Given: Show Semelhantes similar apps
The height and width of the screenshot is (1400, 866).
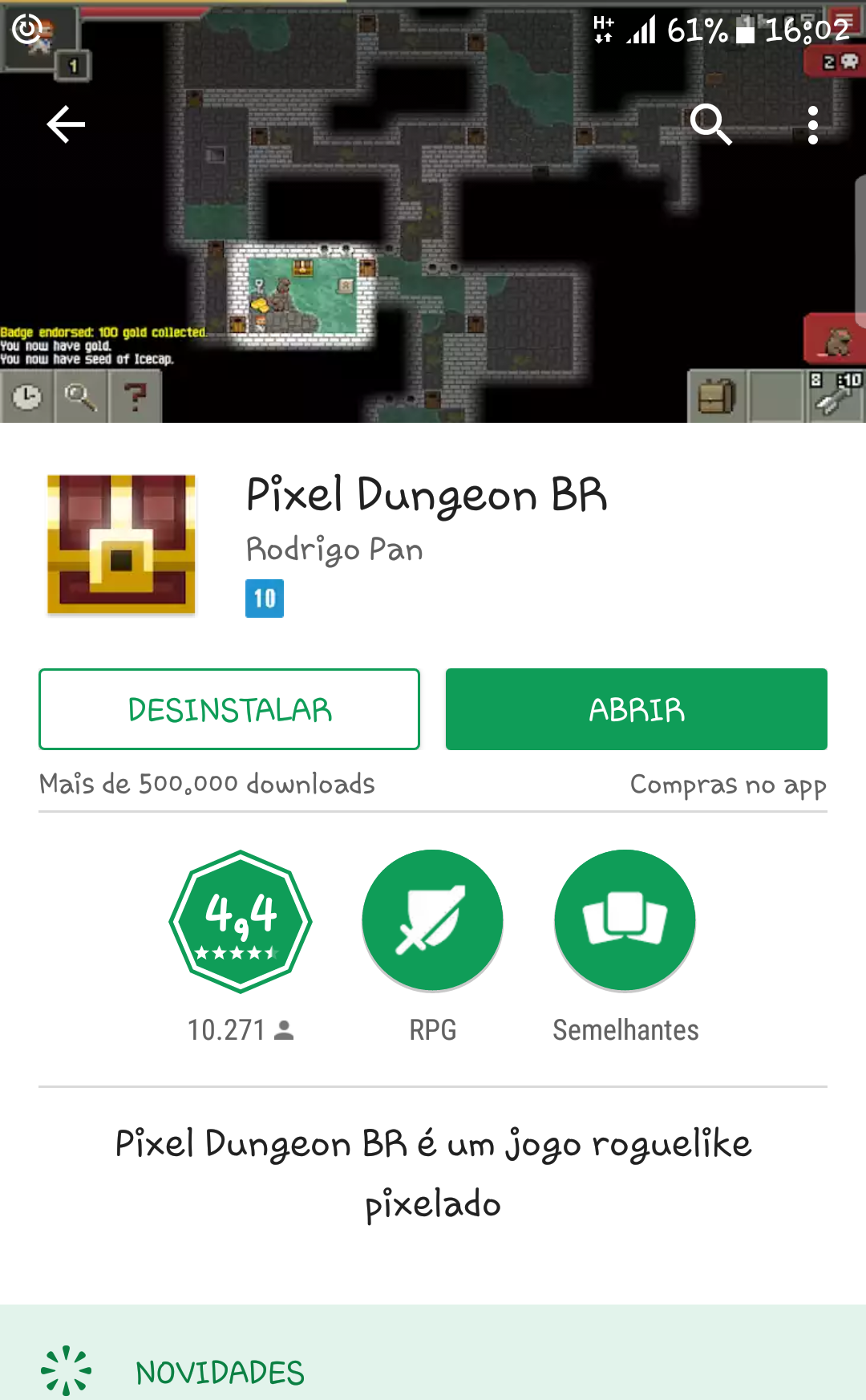Looking at the screenshot, I should tap(625, 921).
